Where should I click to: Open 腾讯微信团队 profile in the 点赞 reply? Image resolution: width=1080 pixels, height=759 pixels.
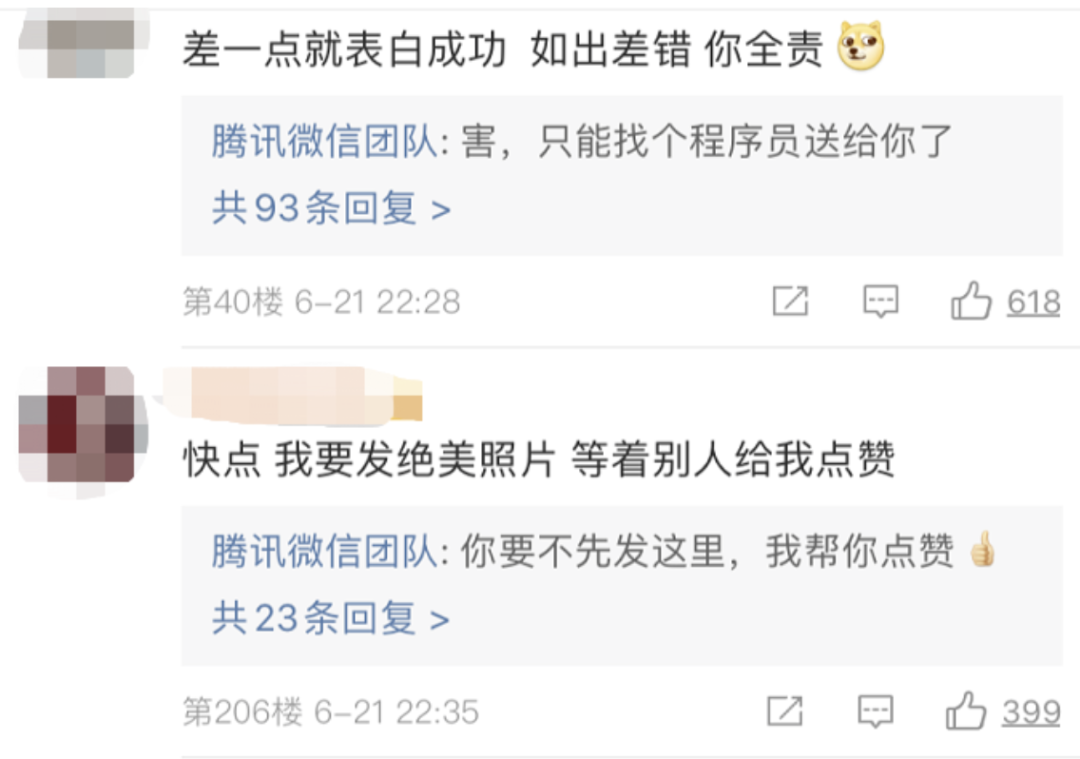[324, 551]
